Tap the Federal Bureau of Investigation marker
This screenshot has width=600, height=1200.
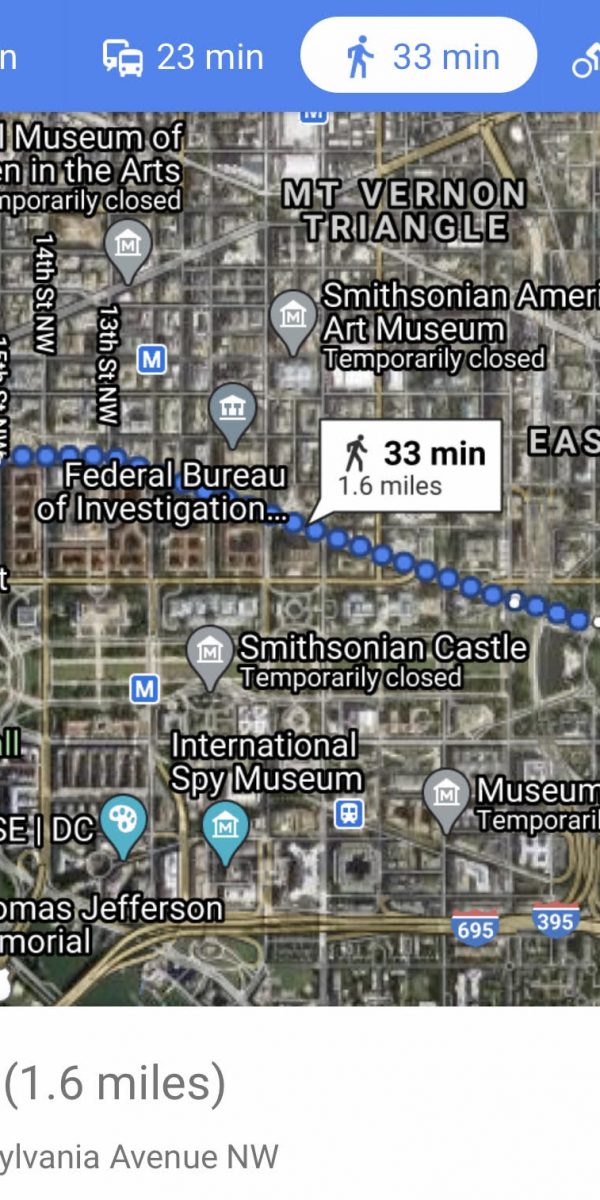pyautogui.click(x=232, y=408)
